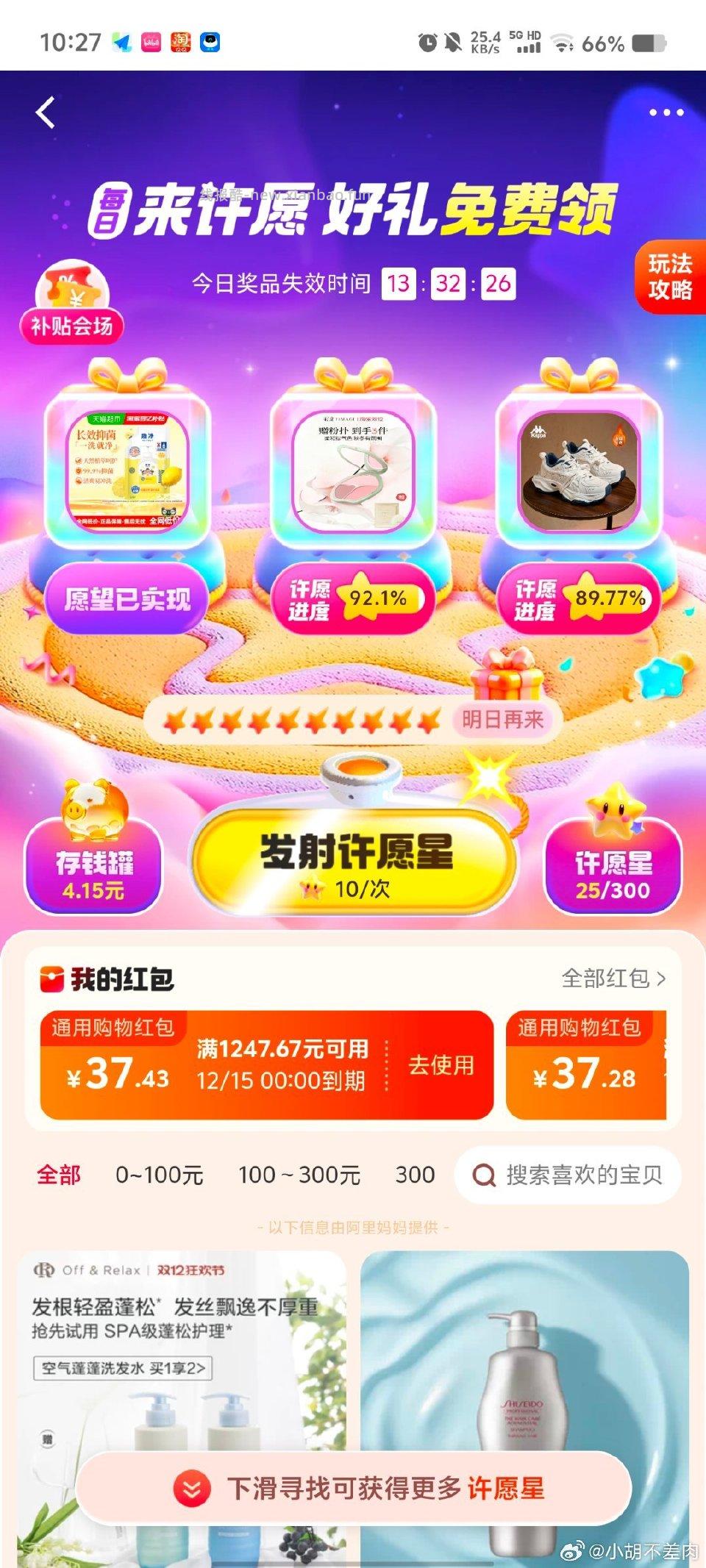Tap the 愿望已实现 fulfilled wish label

[129, 599]
